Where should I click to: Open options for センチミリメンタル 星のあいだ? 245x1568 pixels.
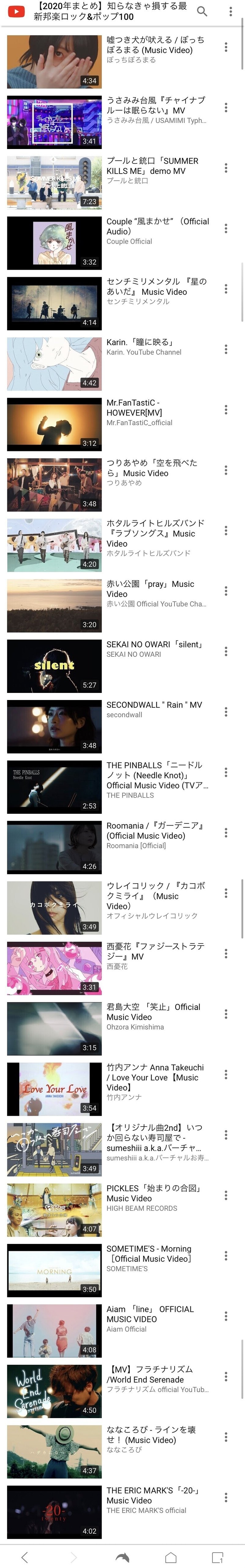tap(225, 289)
